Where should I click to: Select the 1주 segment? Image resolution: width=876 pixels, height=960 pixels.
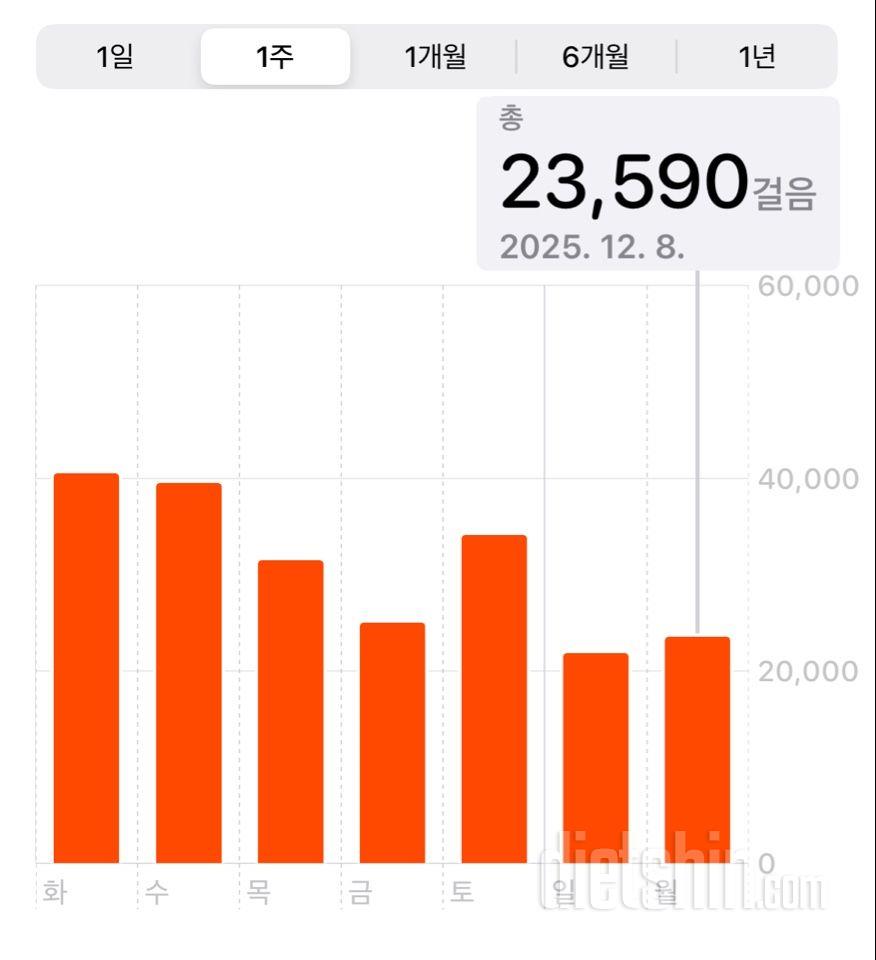coord(275,57)
